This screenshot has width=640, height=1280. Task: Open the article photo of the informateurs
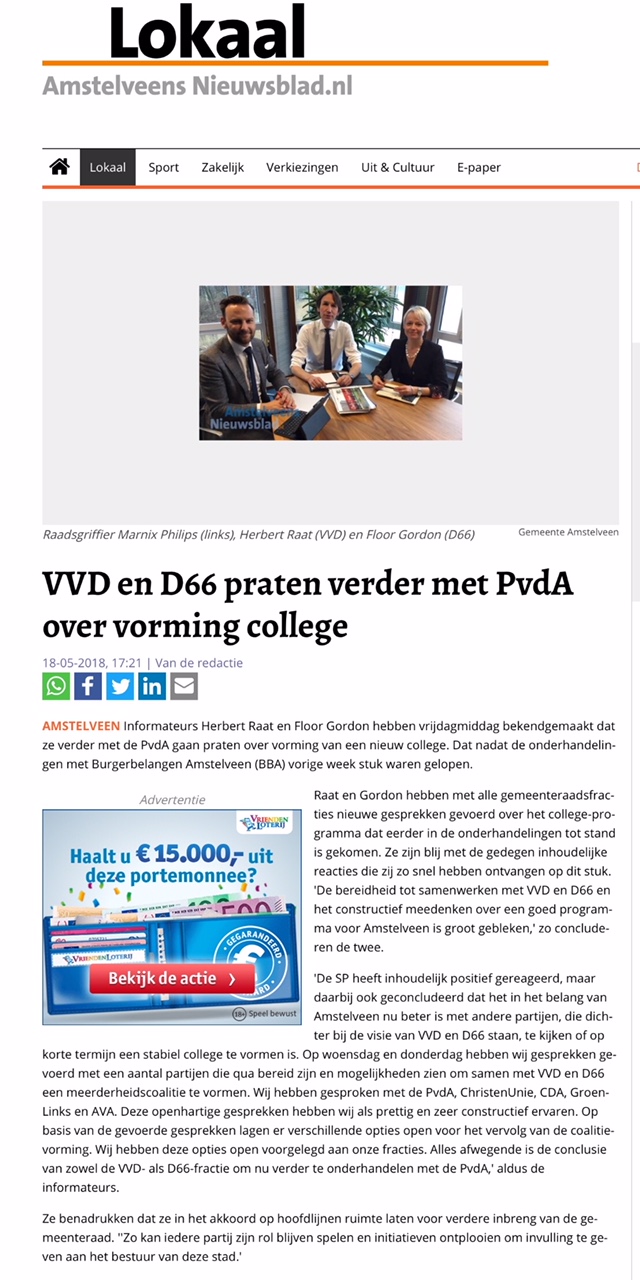(x=330, y=362)
